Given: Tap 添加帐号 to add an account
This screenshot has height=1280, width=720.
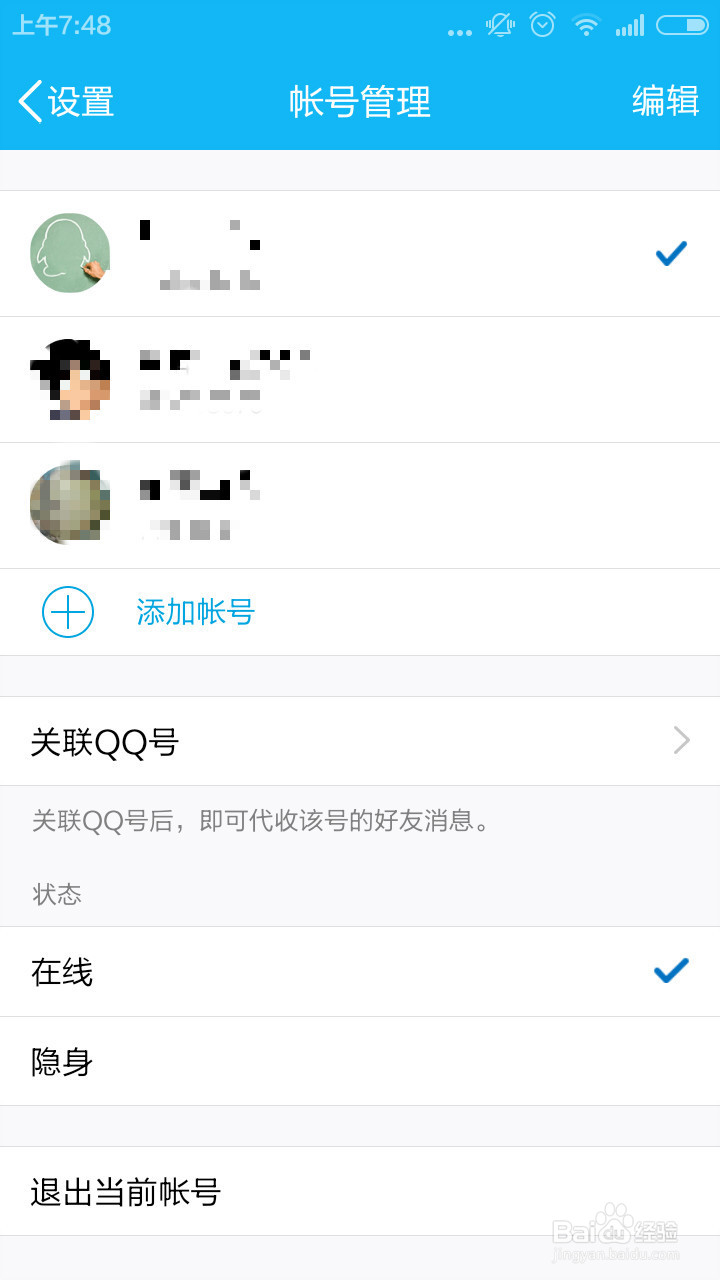Looking at the screenshot, I should (x=195, y=612).
